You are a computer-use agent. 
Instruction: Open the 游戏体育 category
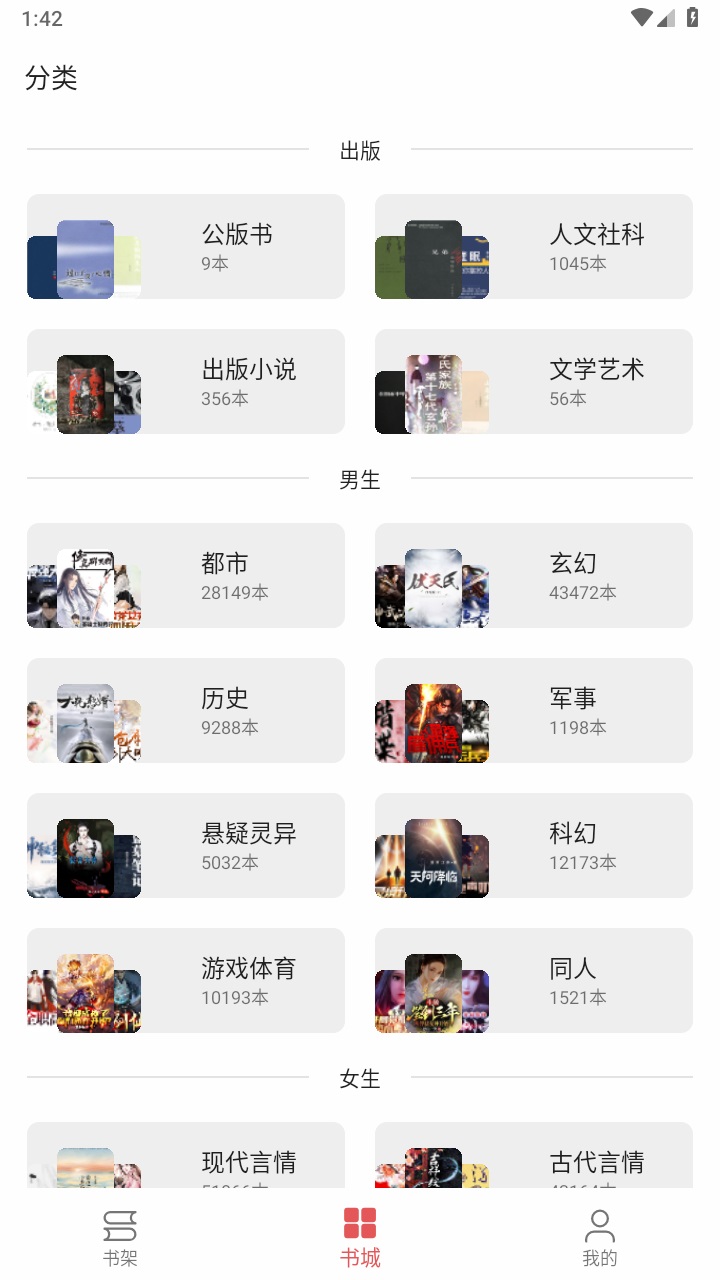click(x=185, y=980)
